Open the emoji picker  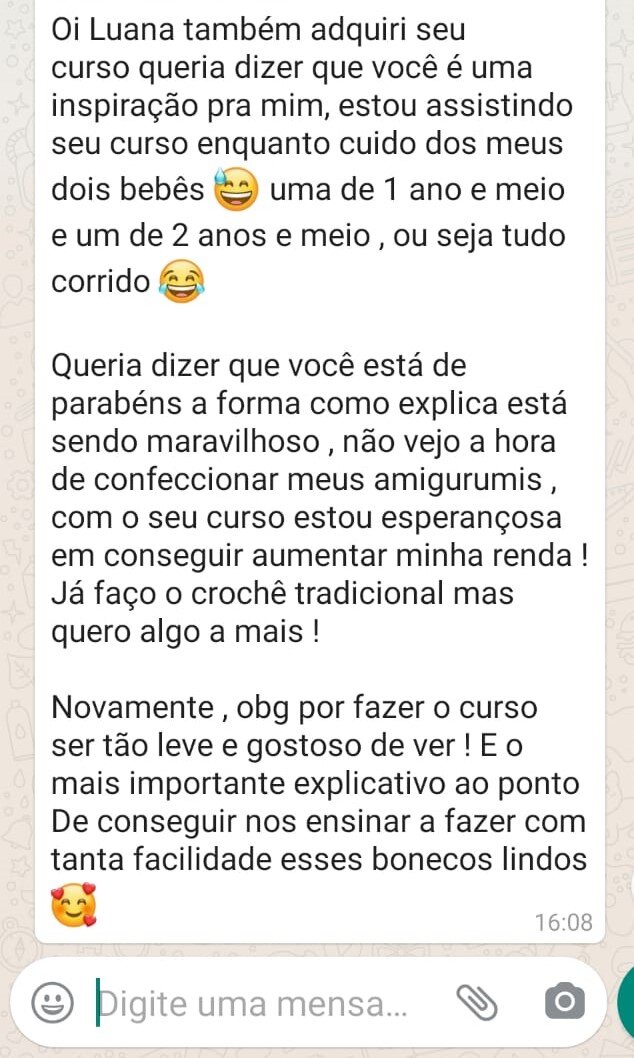tap(53, 1003)
